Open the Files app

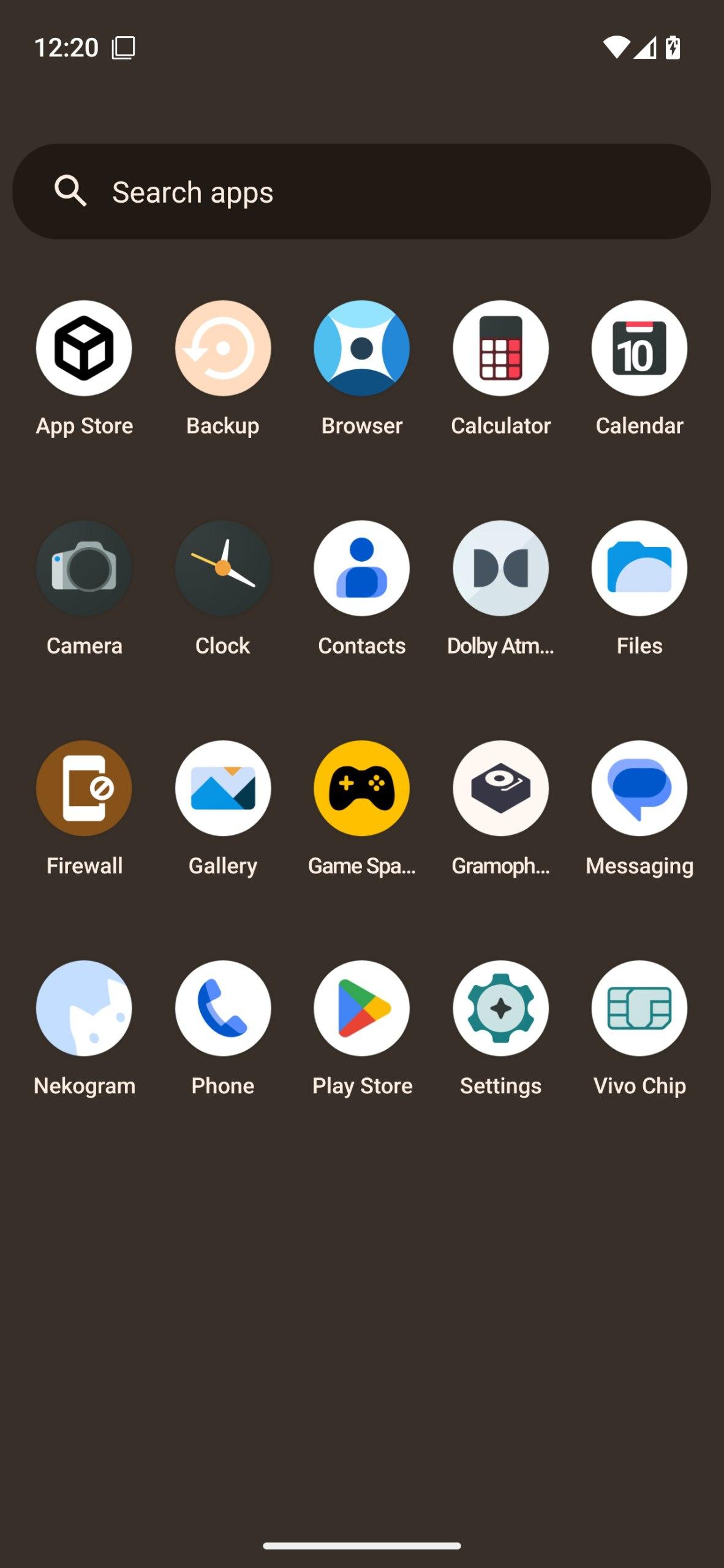pos(639,568)
